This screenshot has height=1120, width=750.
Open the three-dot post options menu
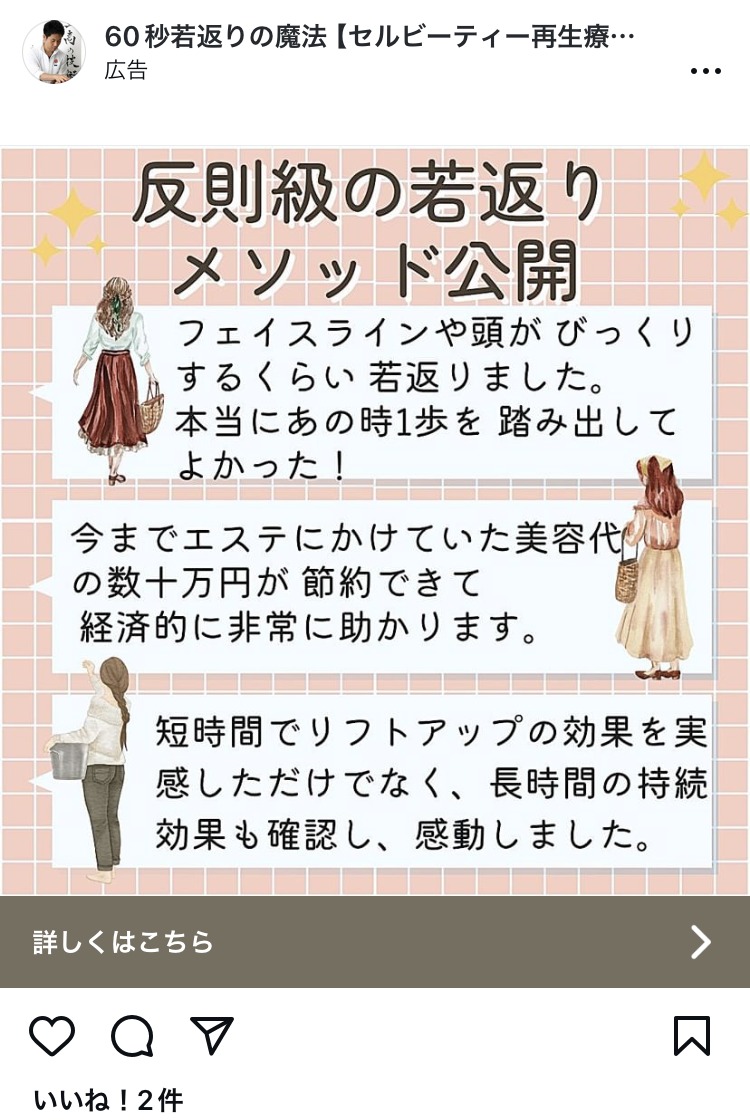706,71
